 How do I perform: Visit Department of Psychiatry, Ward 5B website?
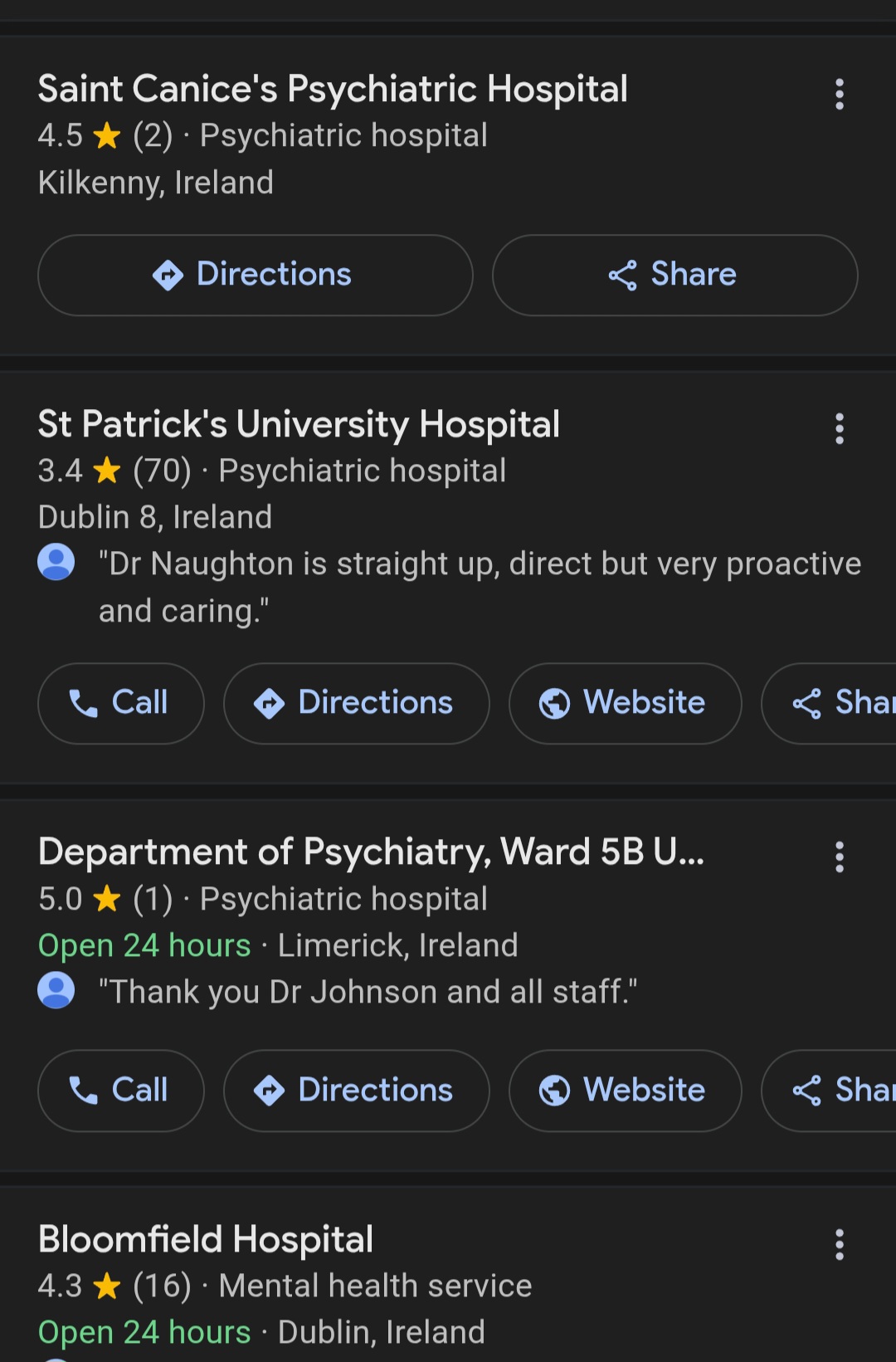pos(624,1091)
